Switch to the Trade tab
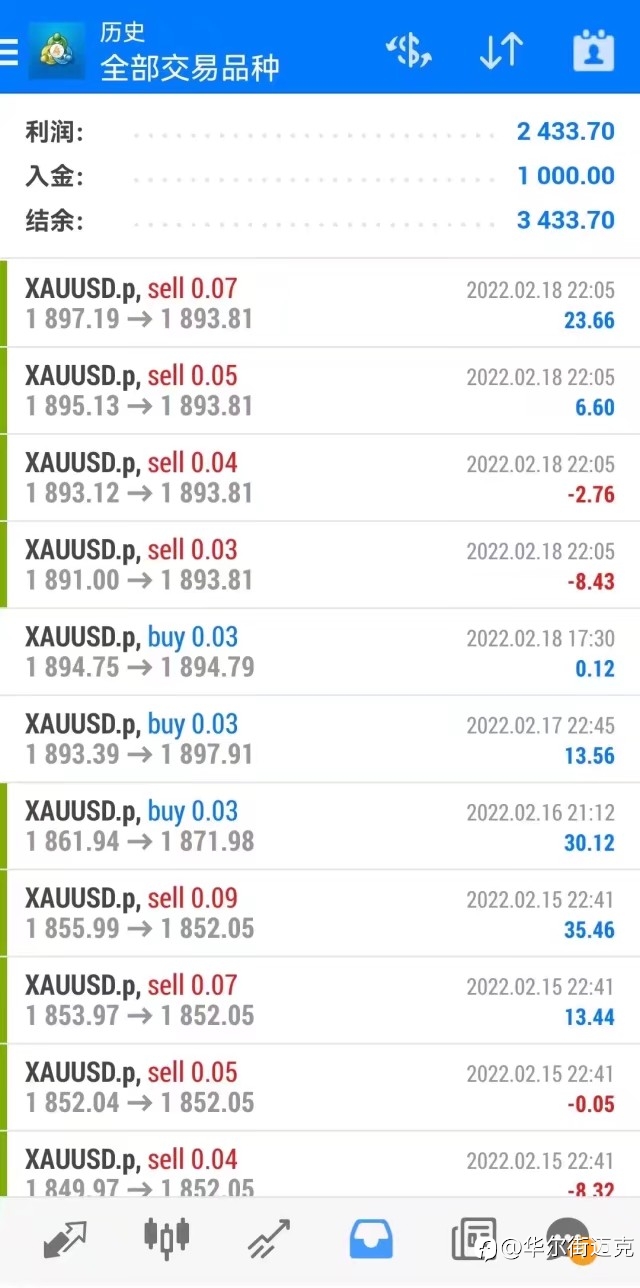This screenshot has height=1288, width=640. click(269, 1239)
